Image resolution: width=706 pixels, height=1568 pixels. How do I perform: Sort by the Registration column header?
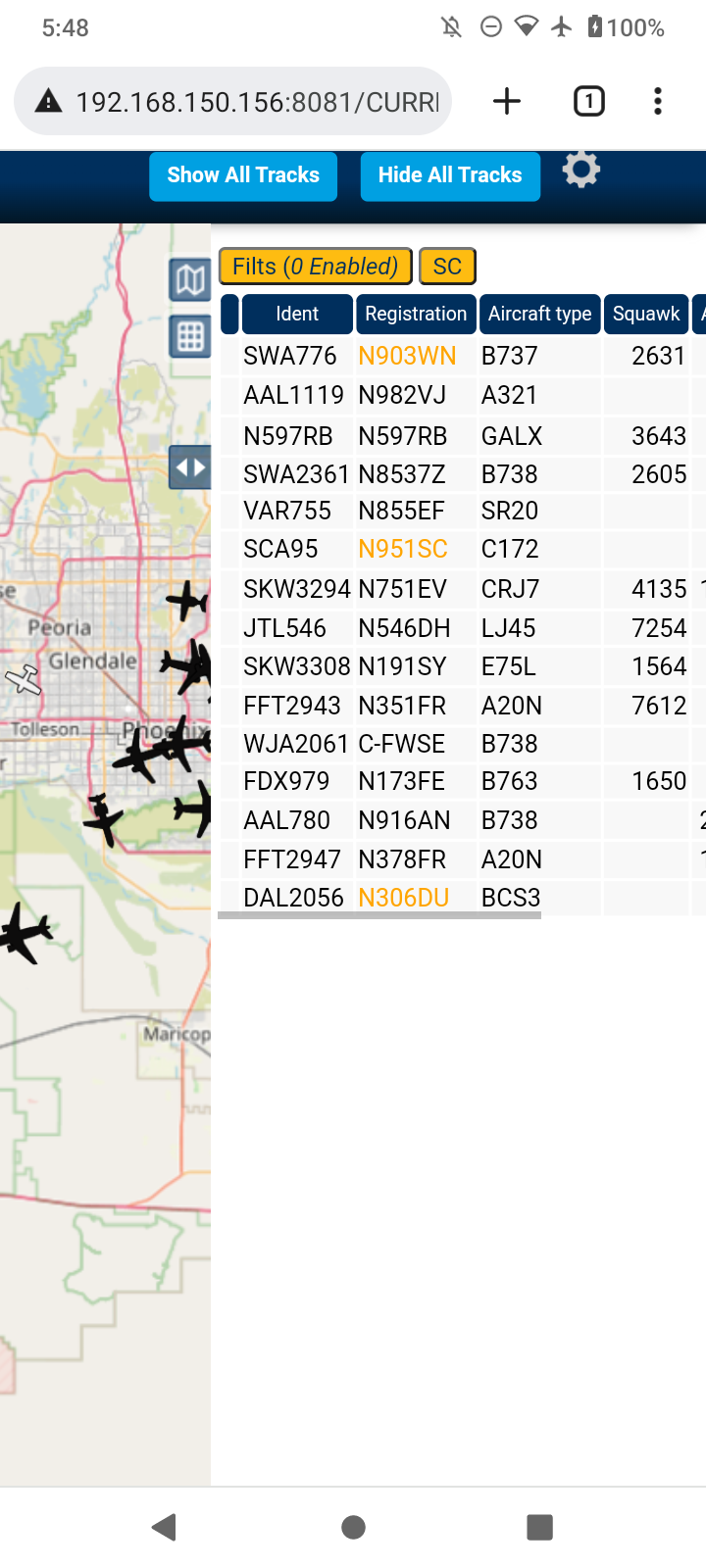pos(416,314)
